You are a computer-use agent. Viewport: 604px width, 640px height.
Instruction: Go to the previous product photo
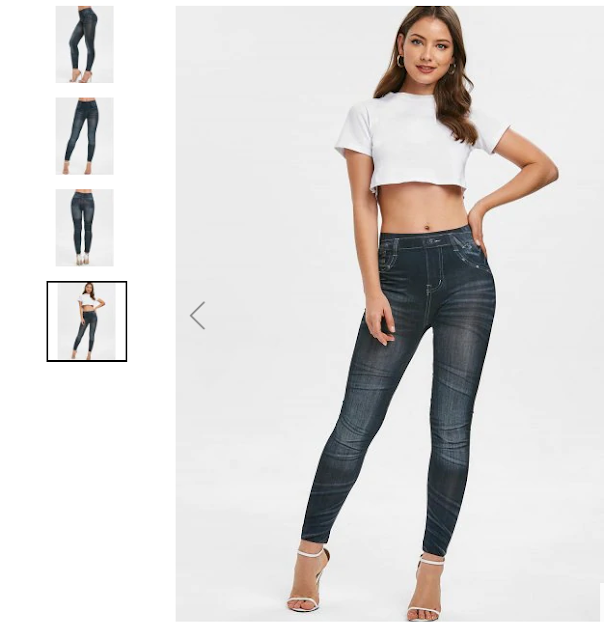pyautogui.click(x=198, y=316)
